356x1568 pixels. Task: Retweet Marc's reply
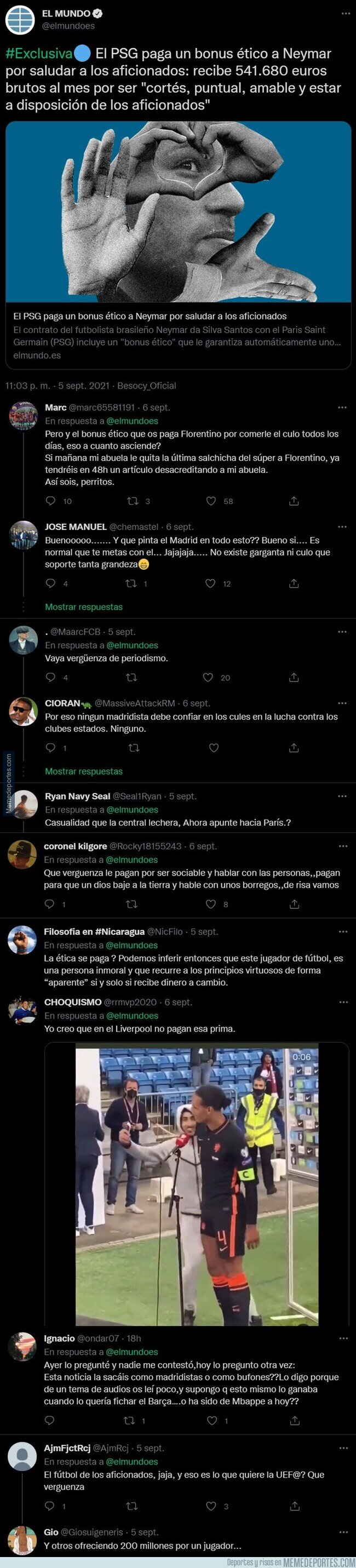click(x=132, y=501)
